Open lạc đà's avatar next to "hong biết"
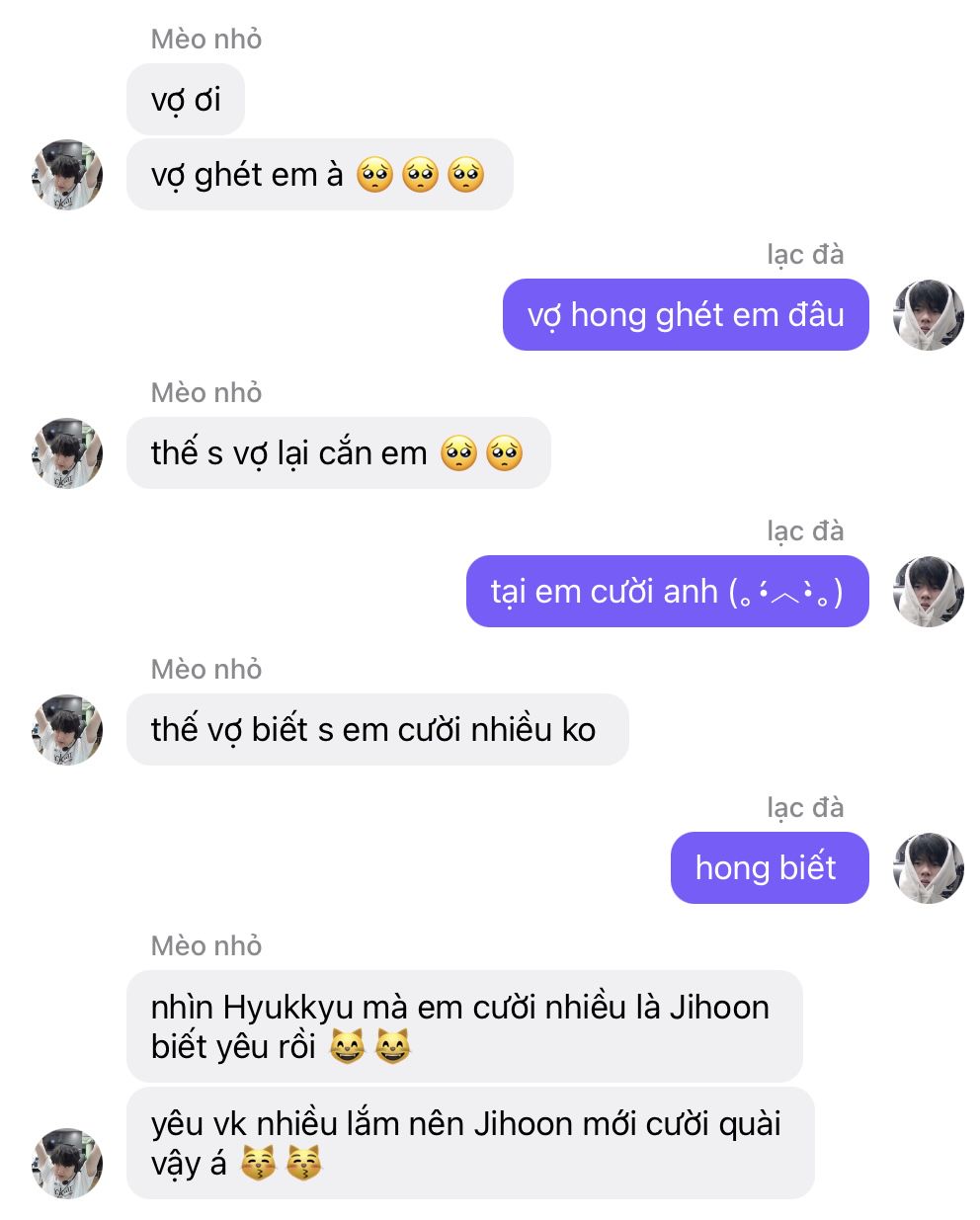Image resolution: width=980 pixels, height=1220 pixels. [x=928, y=868]
